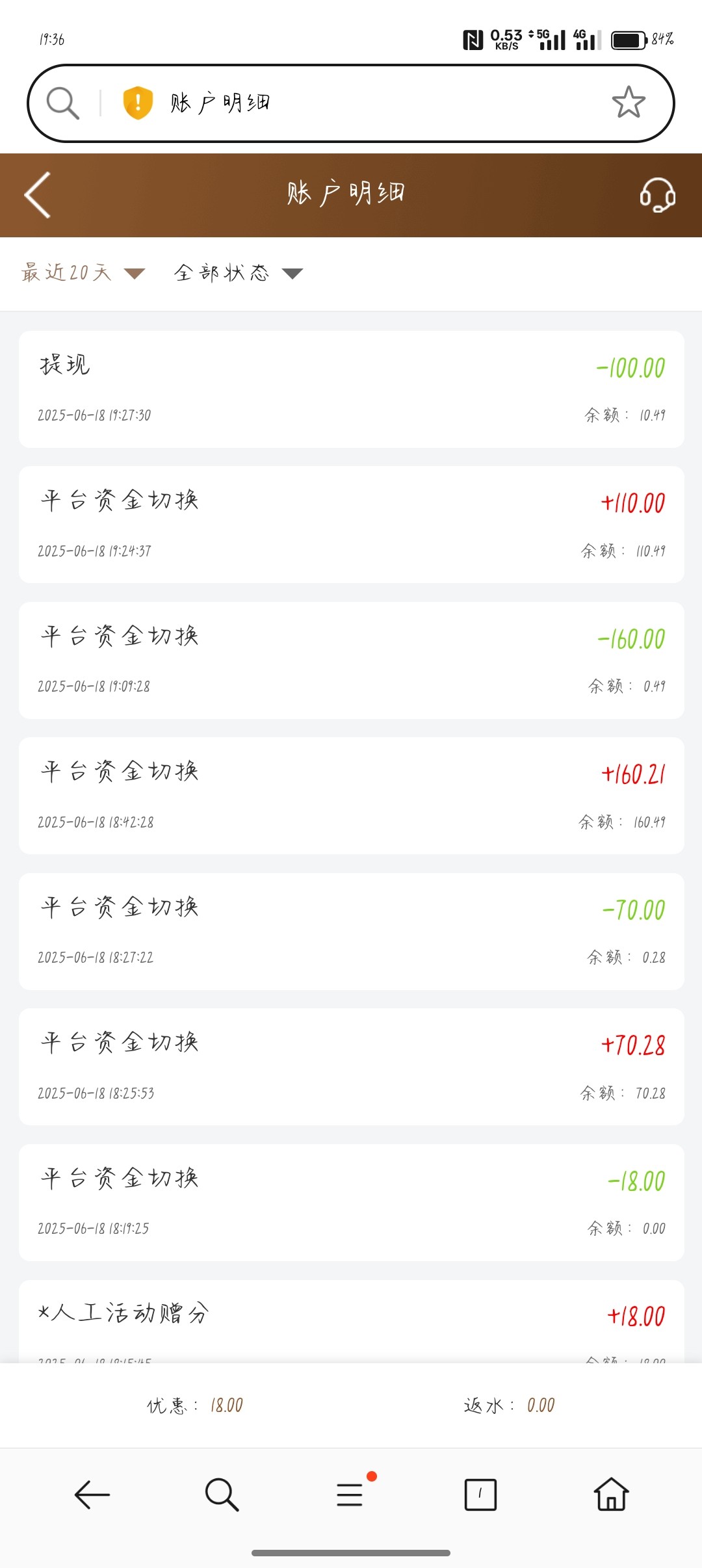Viewport: 702px width, 1568px height.
Task: Tap the address bar titled 账户明细
Action: click(x=351, y=103)
